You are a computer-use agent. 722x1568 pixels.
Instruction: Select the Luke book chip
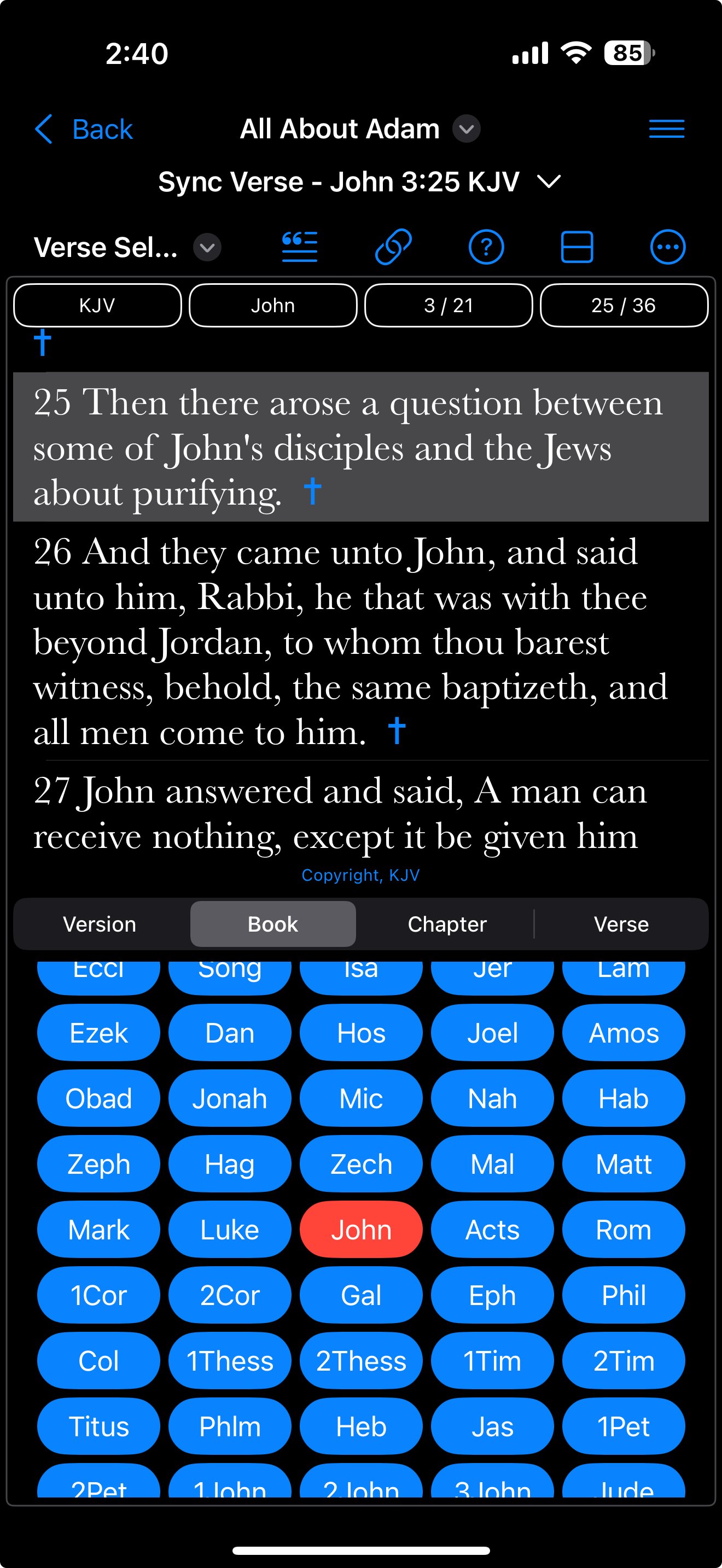point(230,1230)
